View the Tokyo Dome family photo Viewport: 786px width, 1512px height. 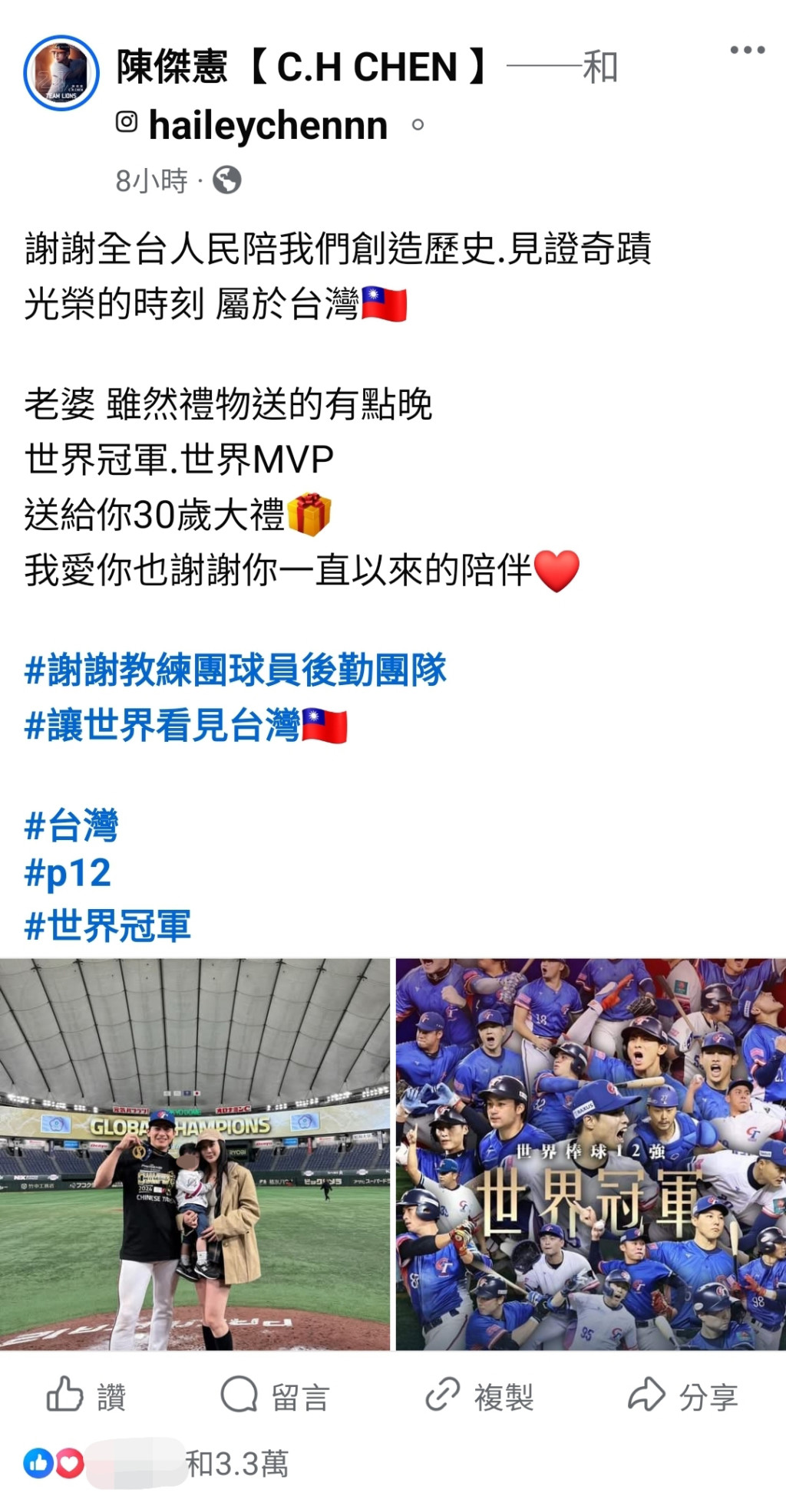[195, 1154]
